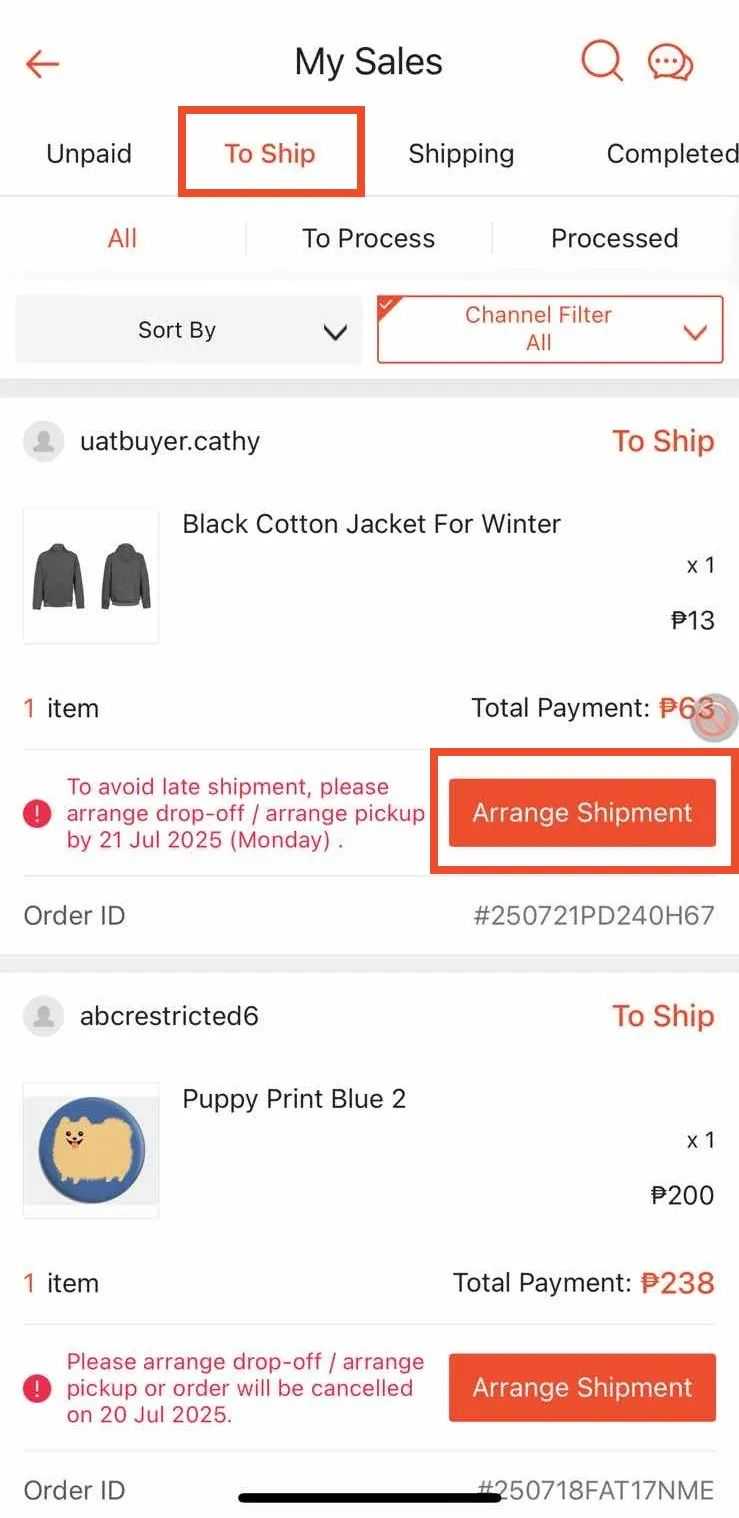Open the search icon in My Sales

(x=601, y=62)
